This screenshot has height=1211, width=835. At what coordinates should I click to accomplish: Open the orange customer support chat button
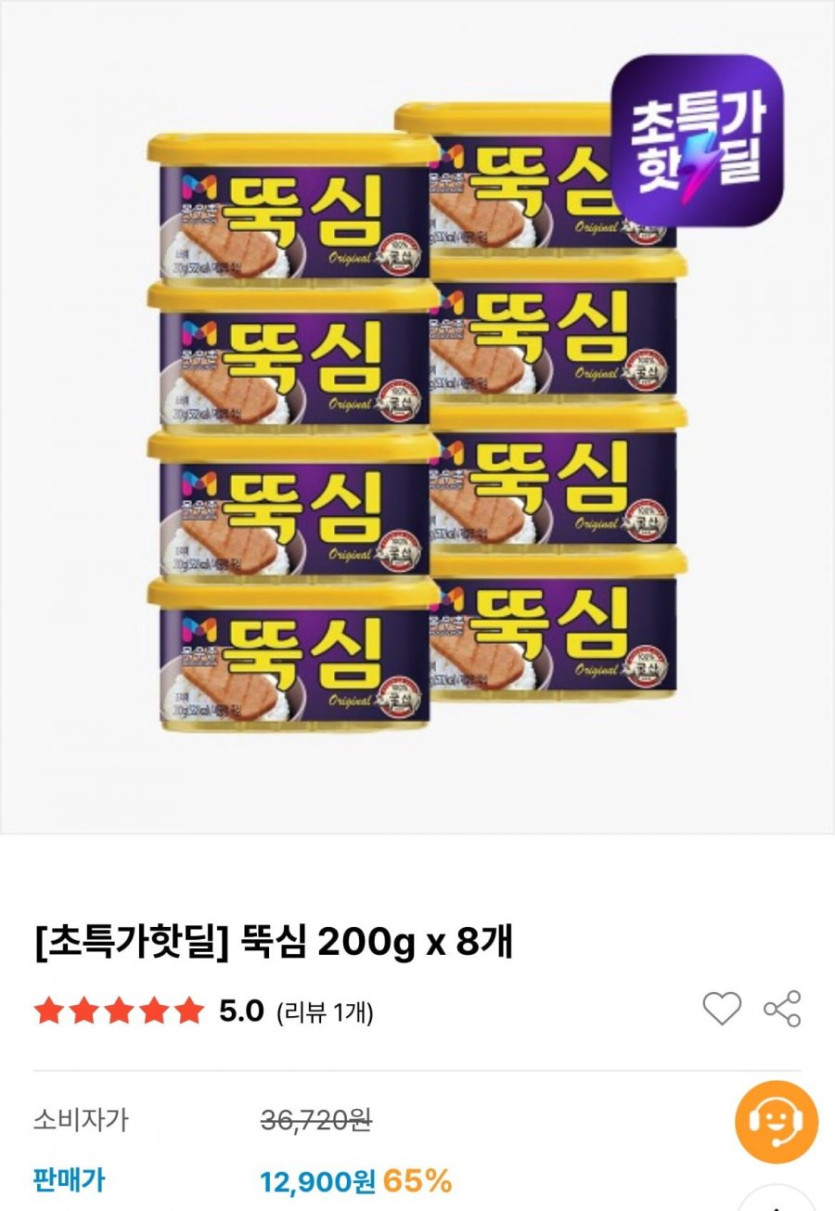click(776, 1121)
